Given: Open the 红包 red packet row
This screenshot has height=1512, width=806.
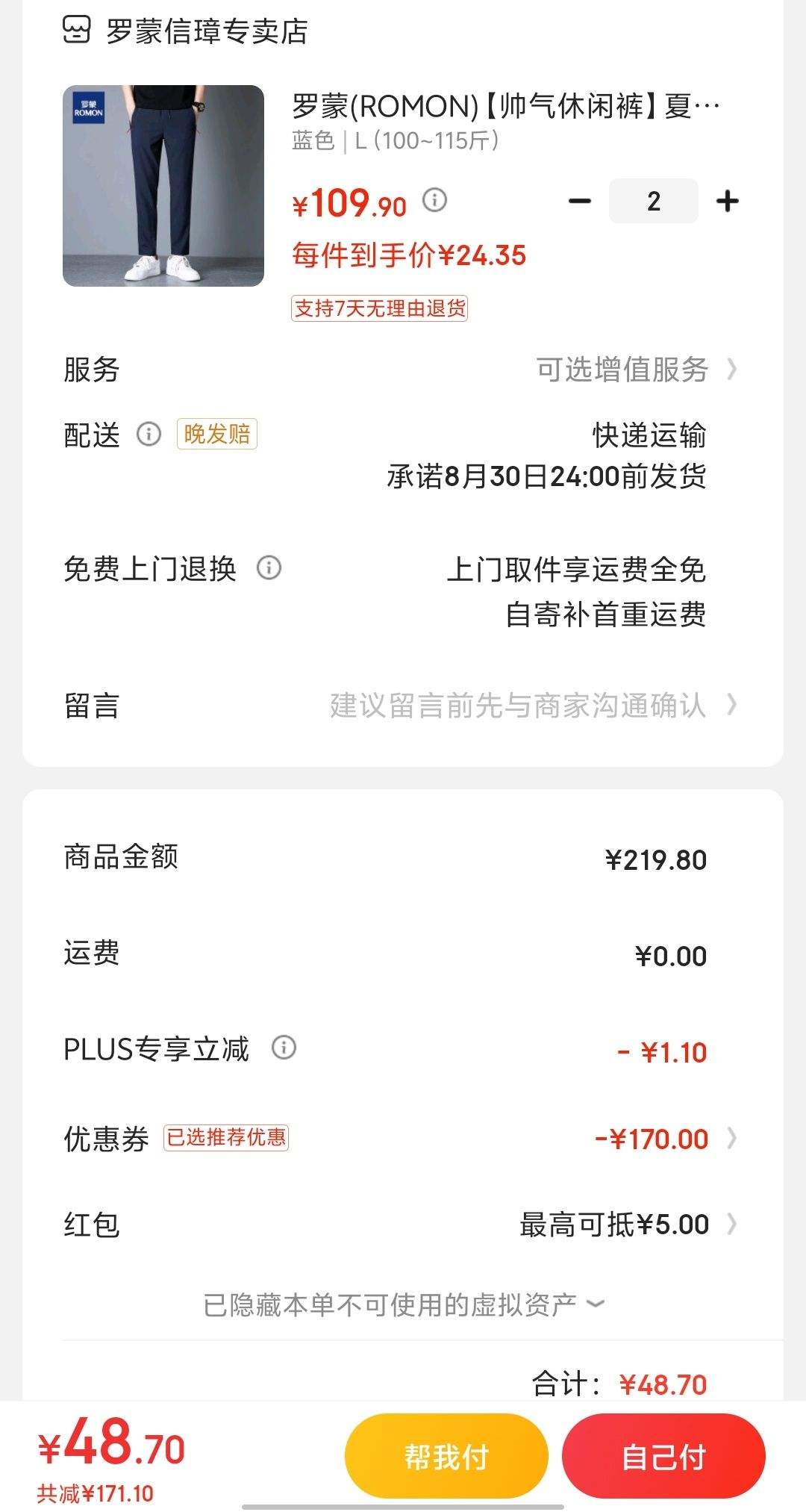Looking at the screenshot, I should 403,1225.
